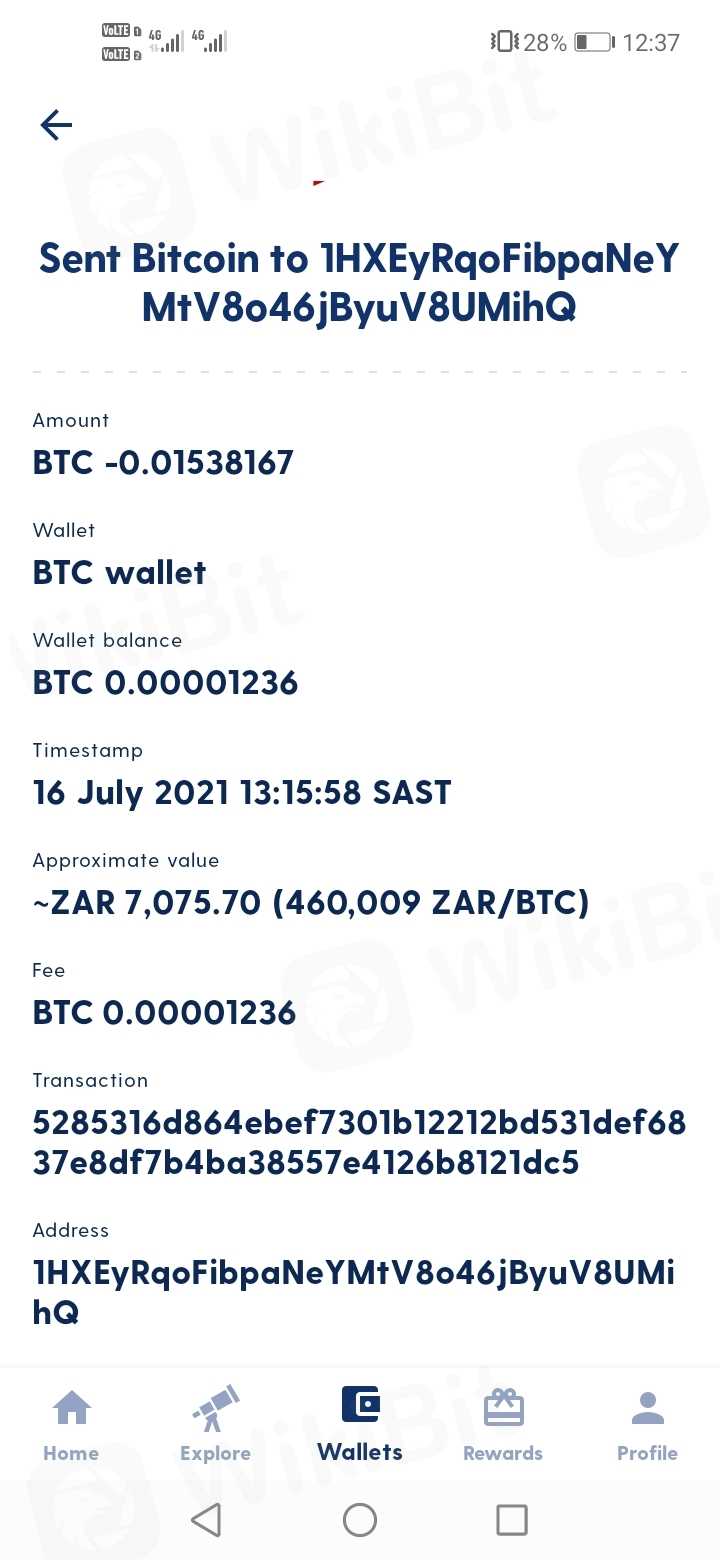Viewport: 720px width, 1560px height.
Task: Open the Profile tab
Action: (647, 1424)
